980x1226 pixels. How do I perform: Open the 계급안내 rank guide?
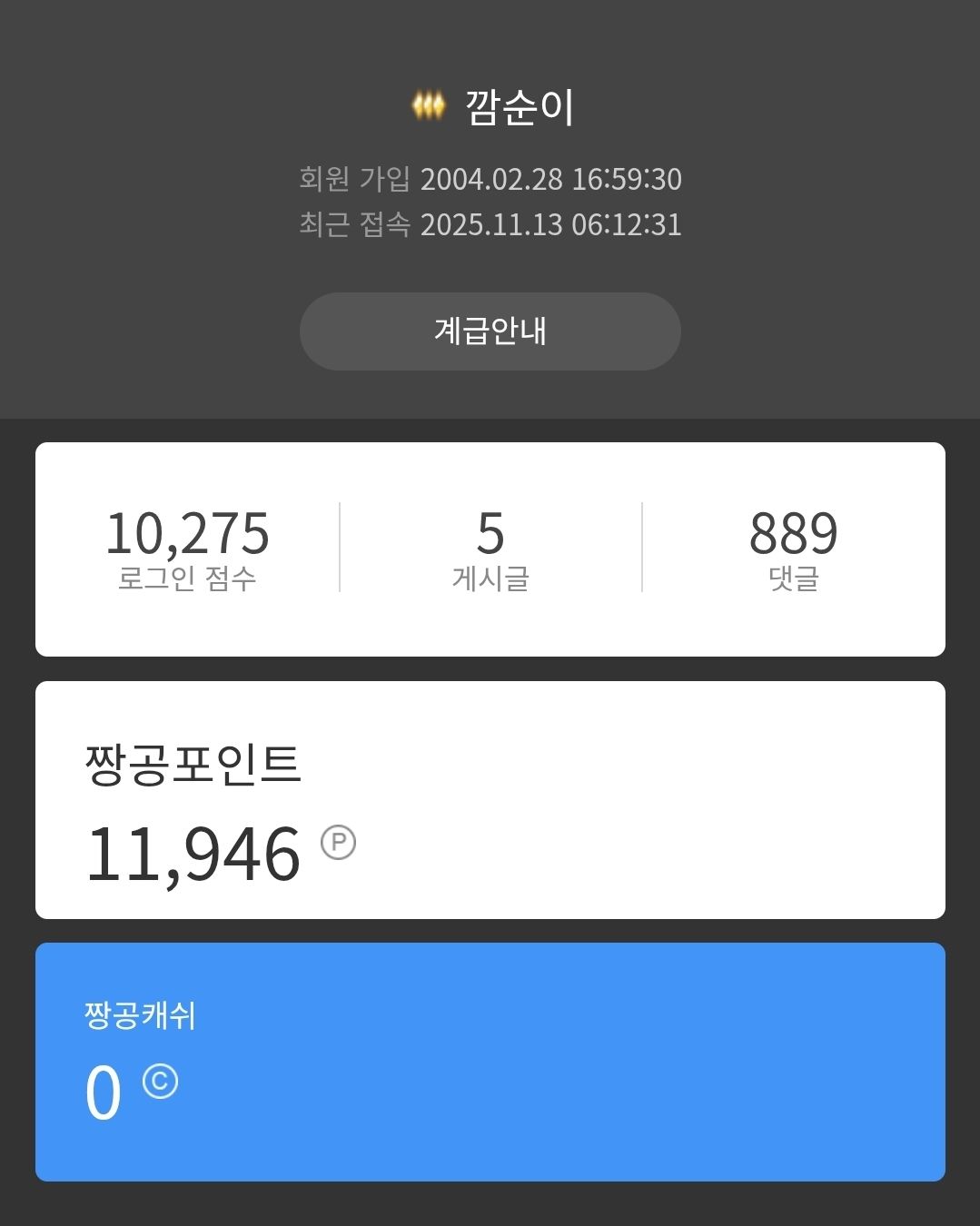coord(490,331)
